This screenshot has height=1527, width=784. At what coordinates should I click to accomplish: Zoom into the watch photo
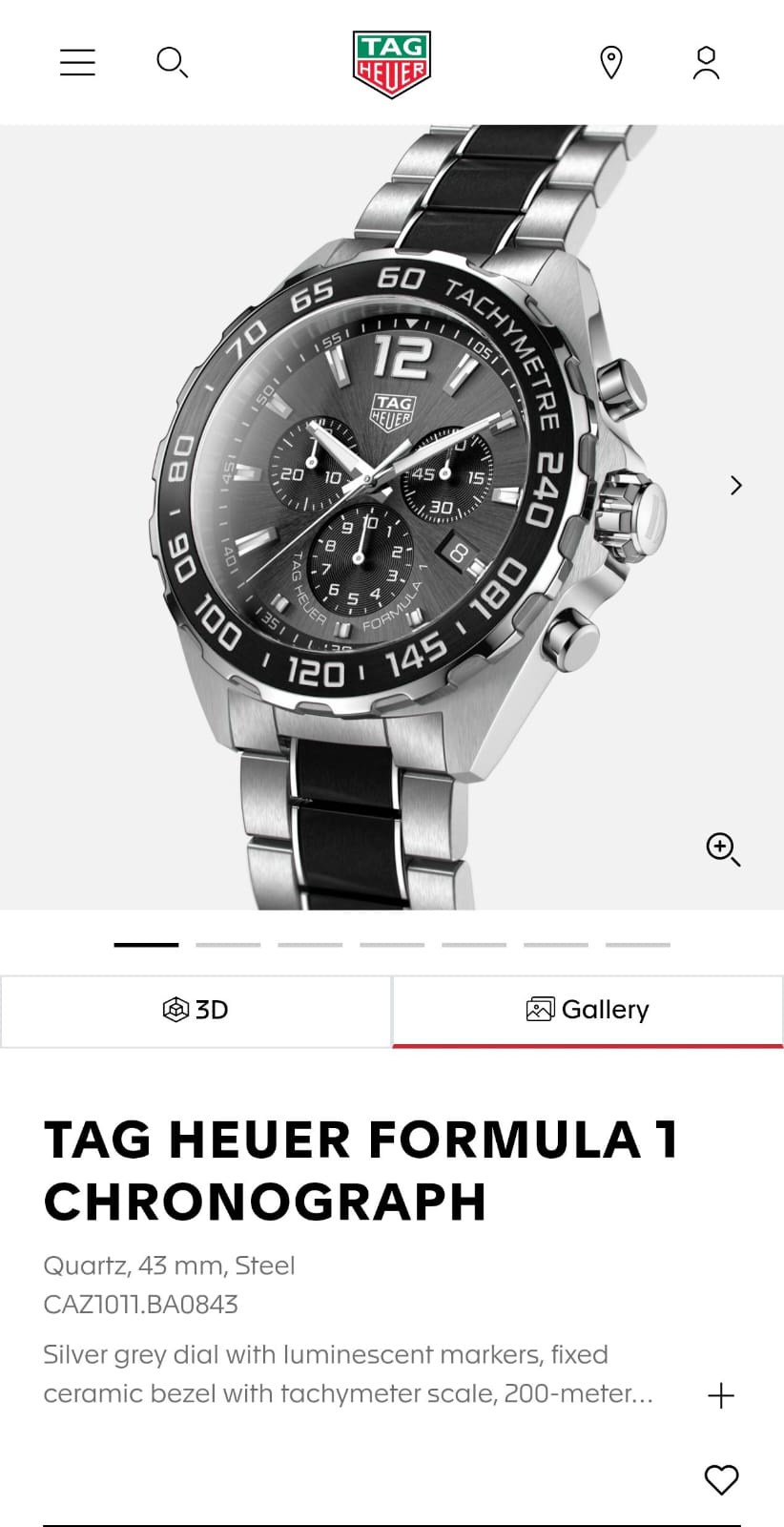click(x=722, y=848)
